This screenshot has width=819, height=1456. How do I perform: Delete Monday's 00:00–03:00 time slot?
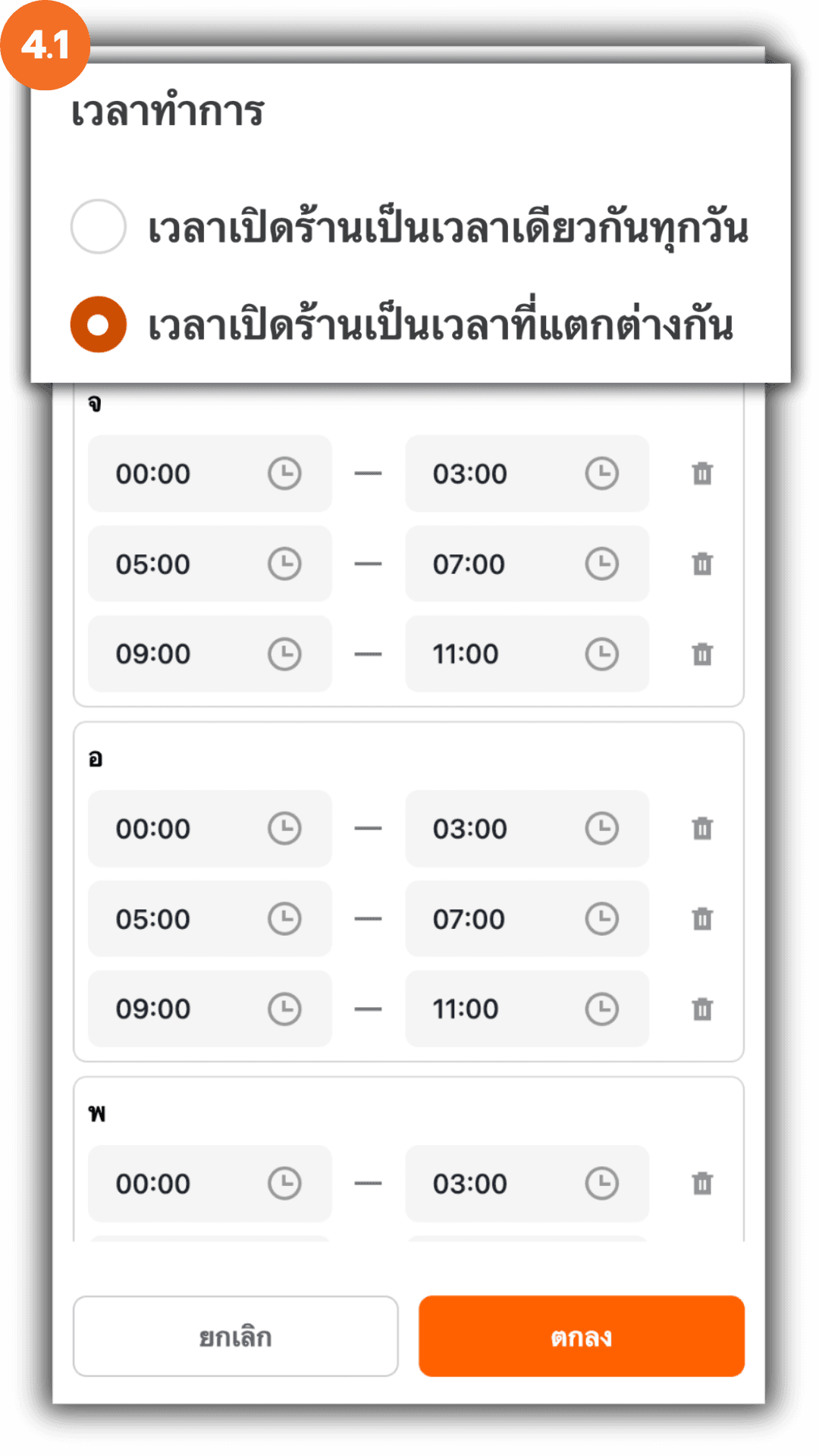[x=702, y=474]
